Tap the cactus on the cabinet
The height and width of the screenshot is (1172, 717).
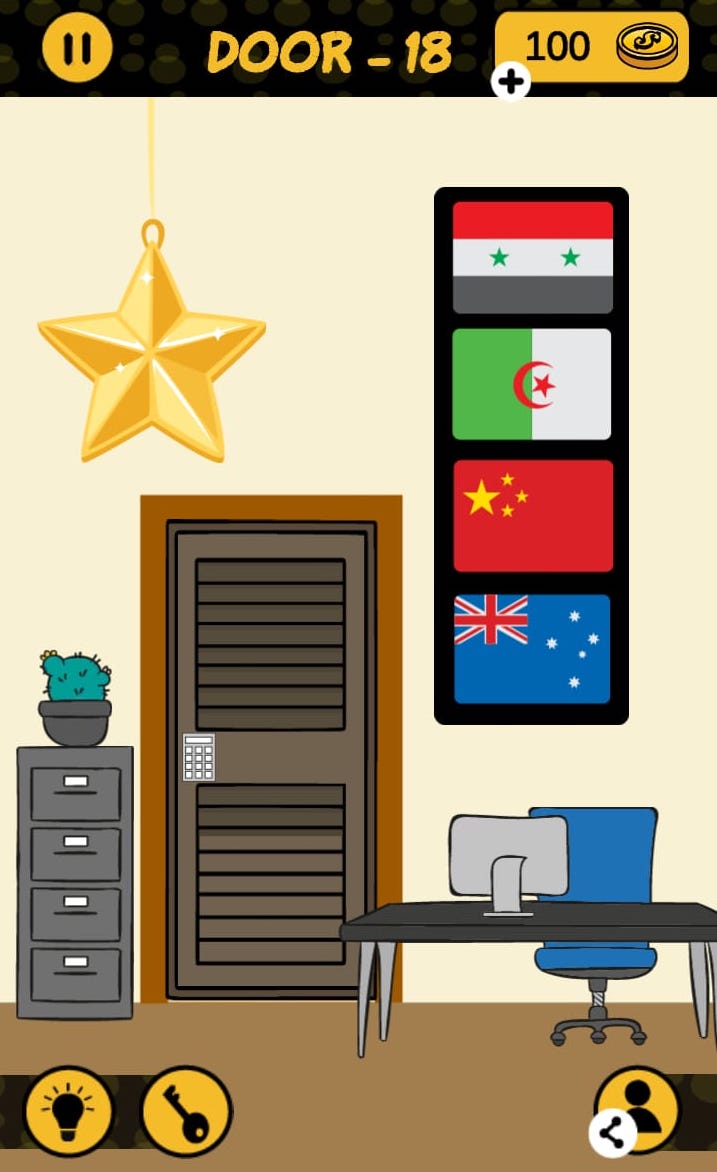pos(76,679)
